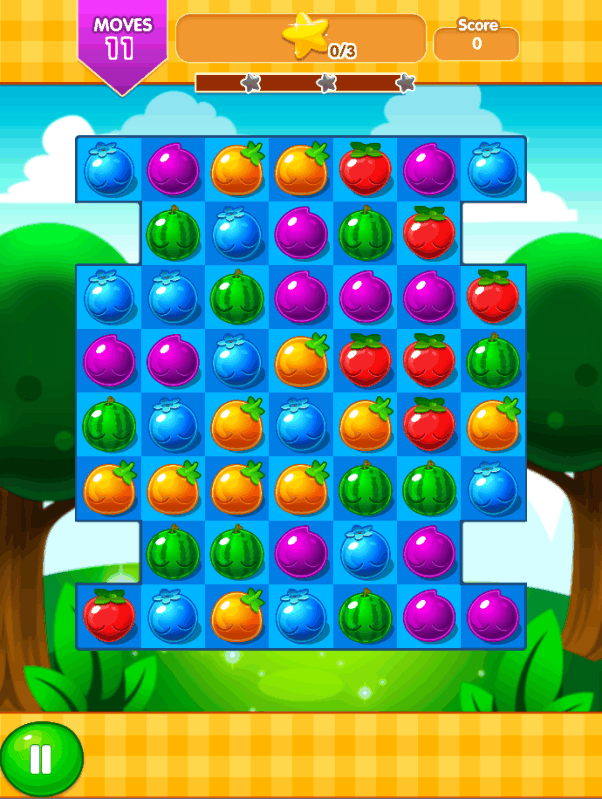This screenshot has height=799, width=602.
Task: Tap the only orange in the bottom row
Action: (x=238, y=615)
